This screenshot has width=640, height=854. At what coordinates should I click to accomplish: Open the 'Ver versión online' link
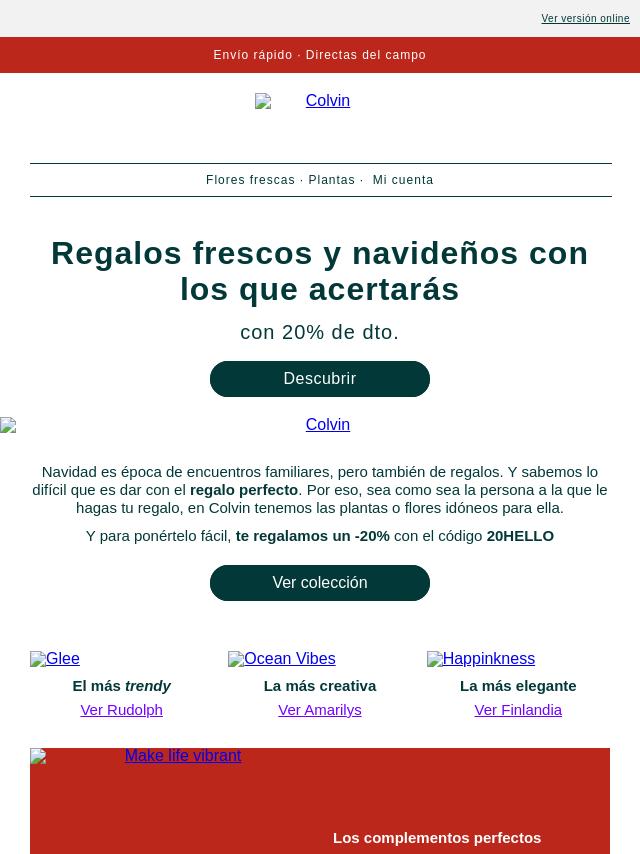click(585, 19)
